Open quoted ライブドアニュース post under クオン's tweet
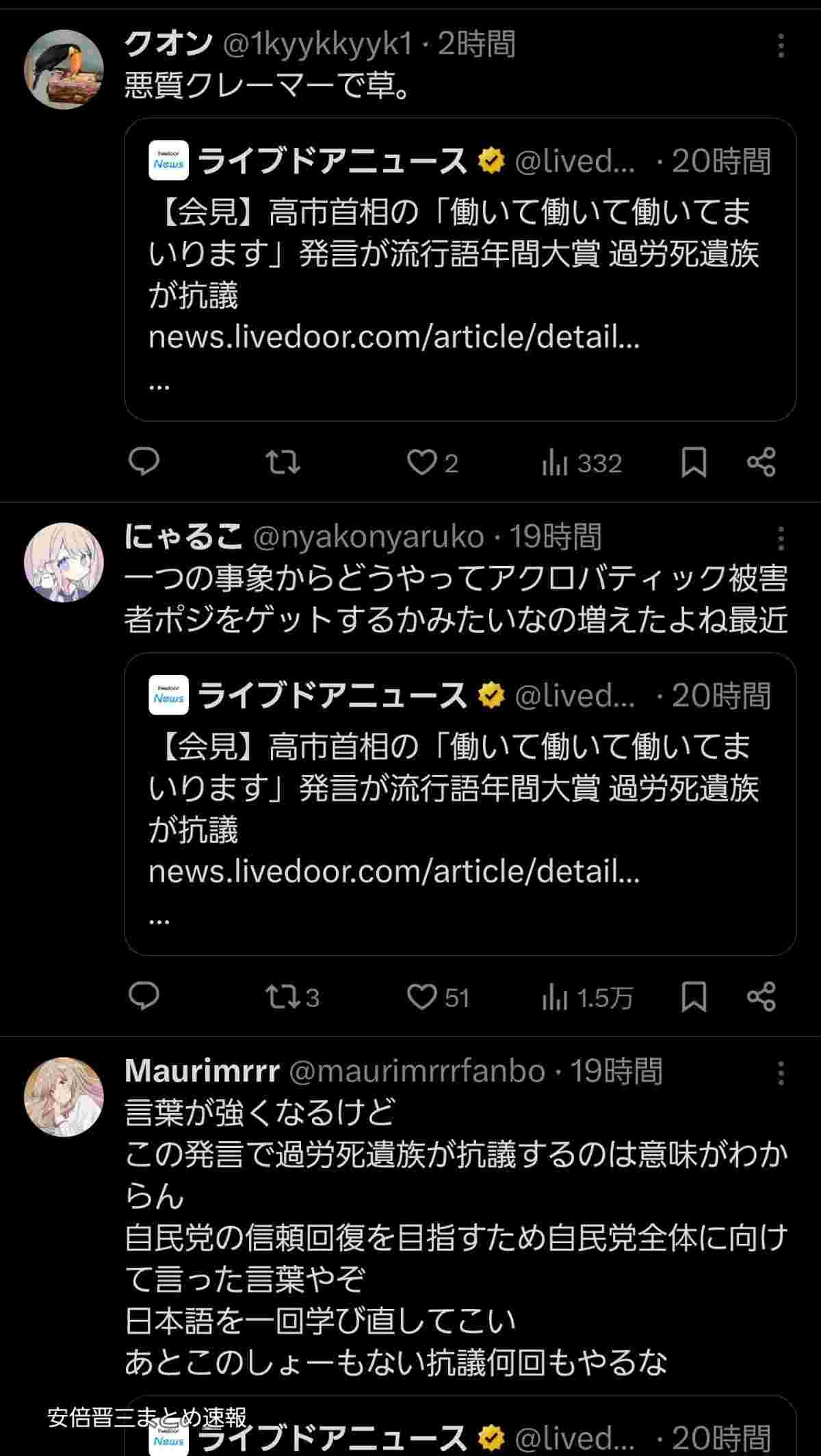821x1456 pixels. [460, 269]
